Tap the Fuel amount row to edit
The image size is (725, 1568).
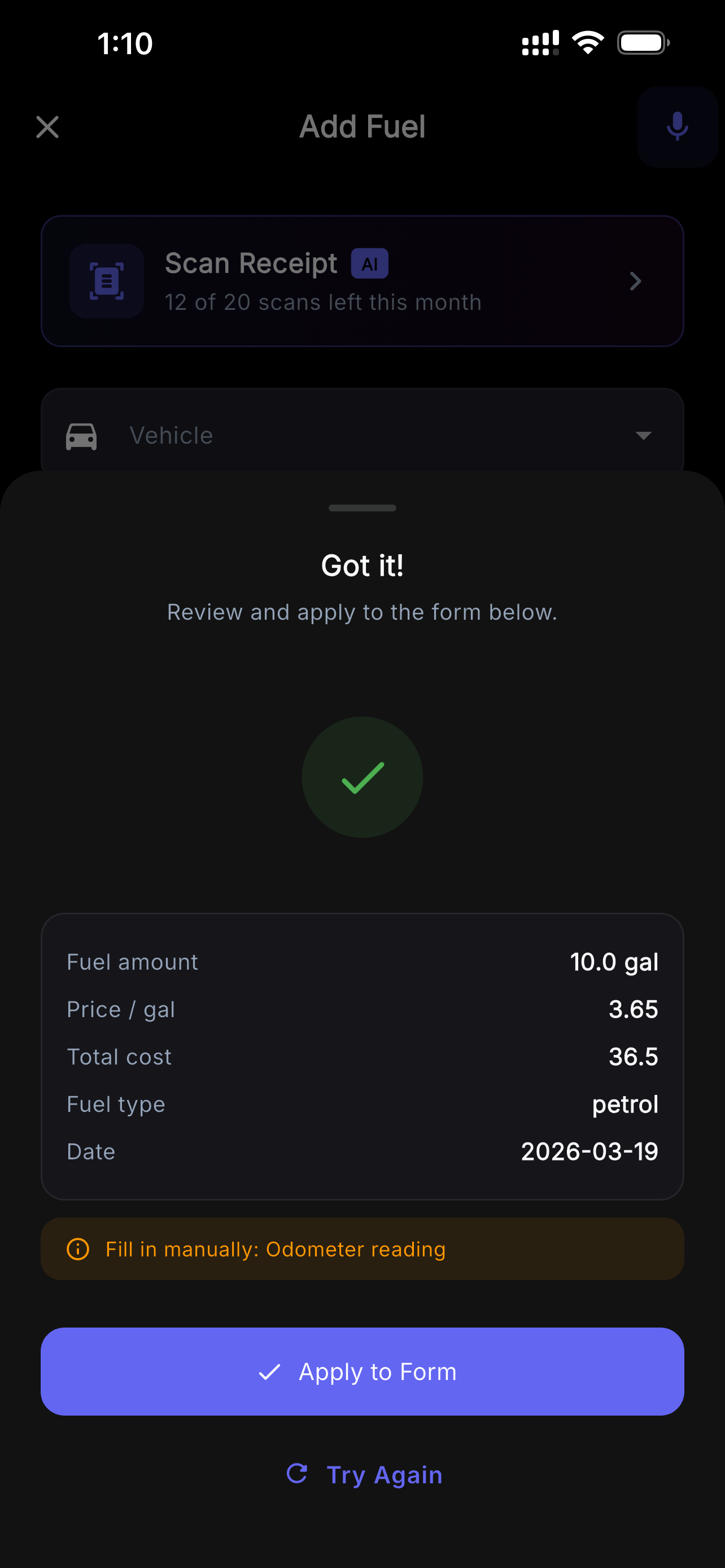[362, 962]
